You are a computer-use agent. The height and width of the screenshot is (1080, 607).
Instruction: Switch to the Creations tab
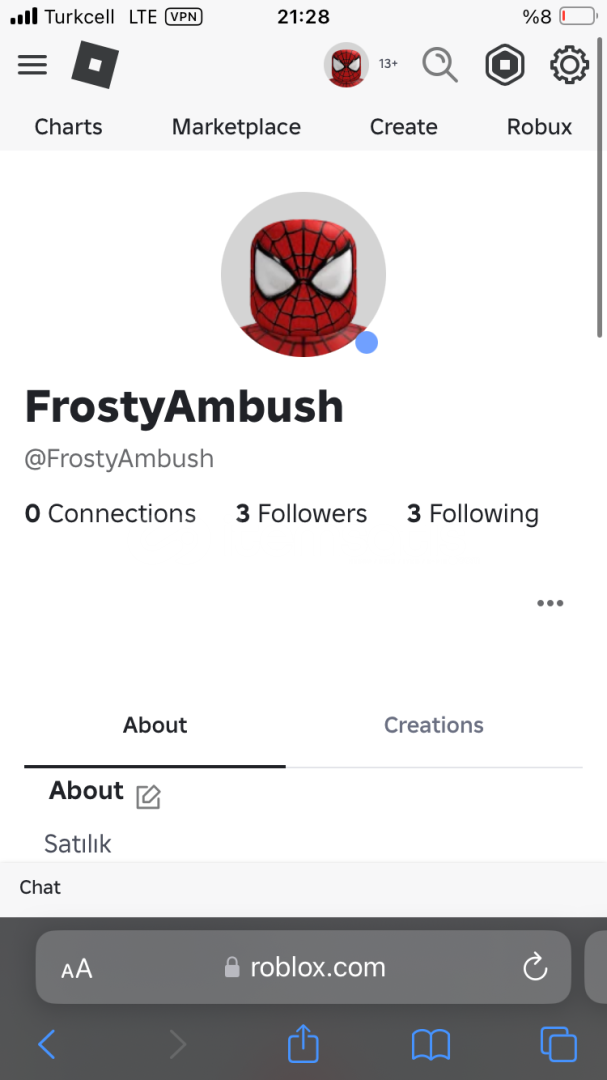(x=433, y=725)
